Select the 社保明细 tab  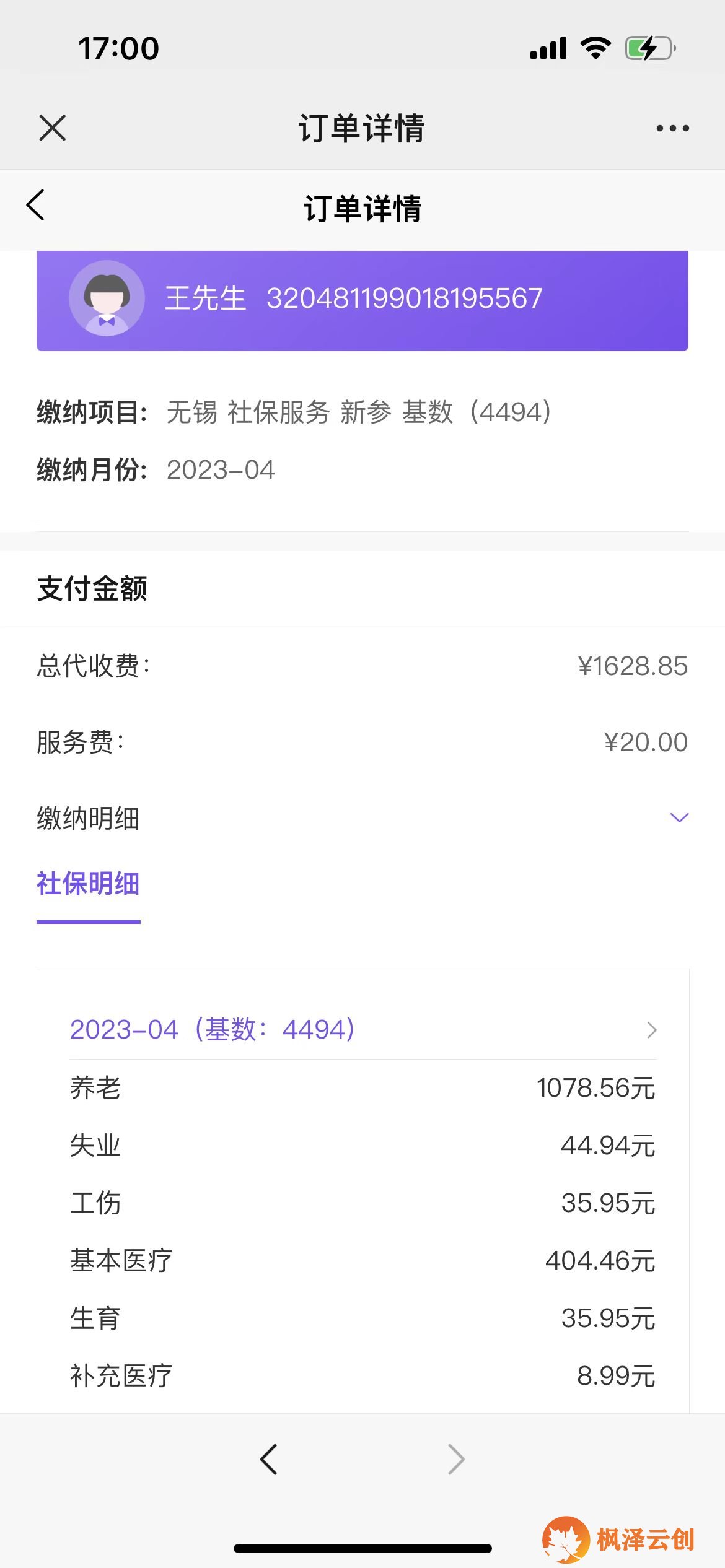pos(88,884)
